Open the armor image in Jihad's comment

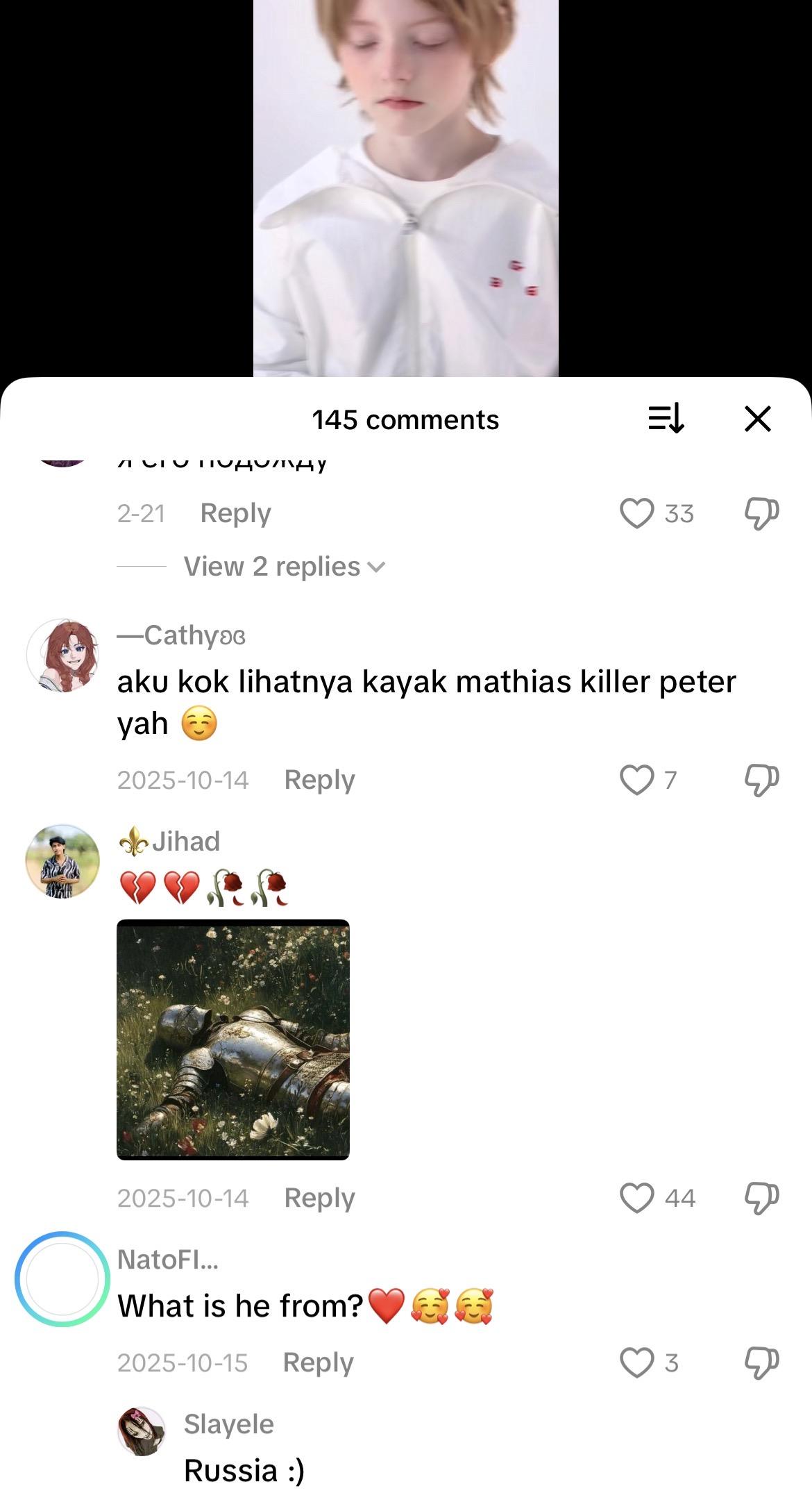click(x=233, y=1040)
